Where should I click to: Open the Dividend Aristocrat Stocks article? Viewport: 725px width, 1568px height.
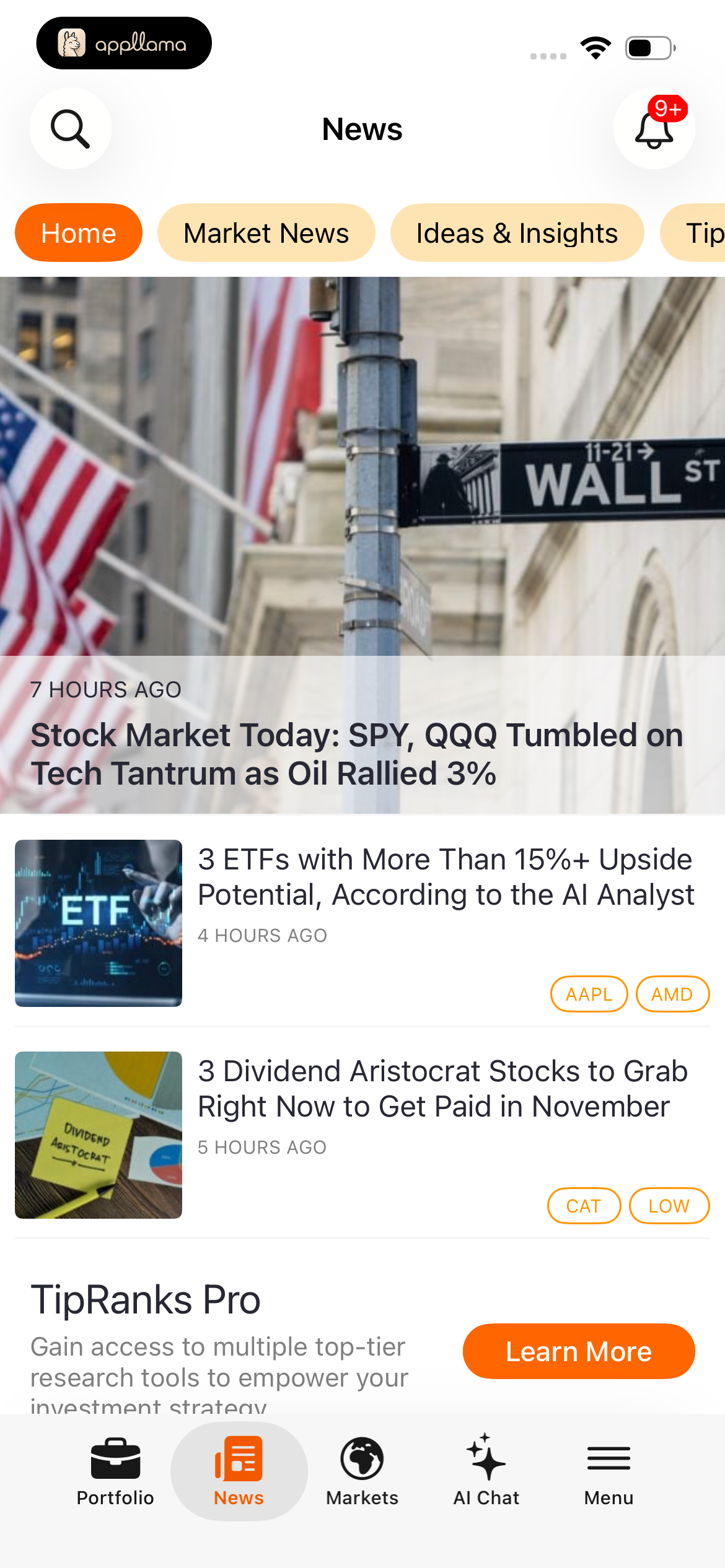point(443,1089)
